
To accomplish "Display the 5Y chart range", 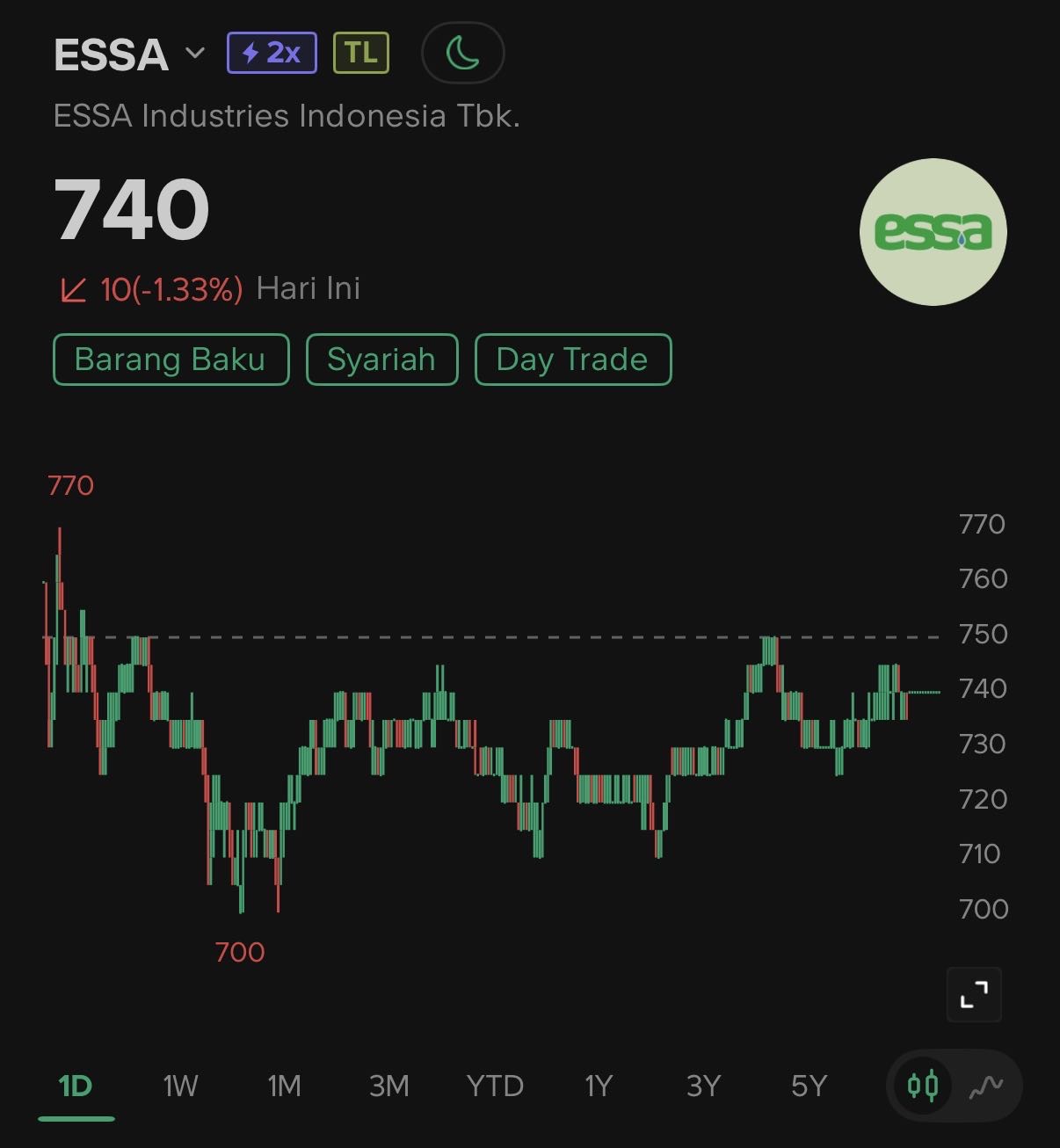I will click(x=809, y=1086).
